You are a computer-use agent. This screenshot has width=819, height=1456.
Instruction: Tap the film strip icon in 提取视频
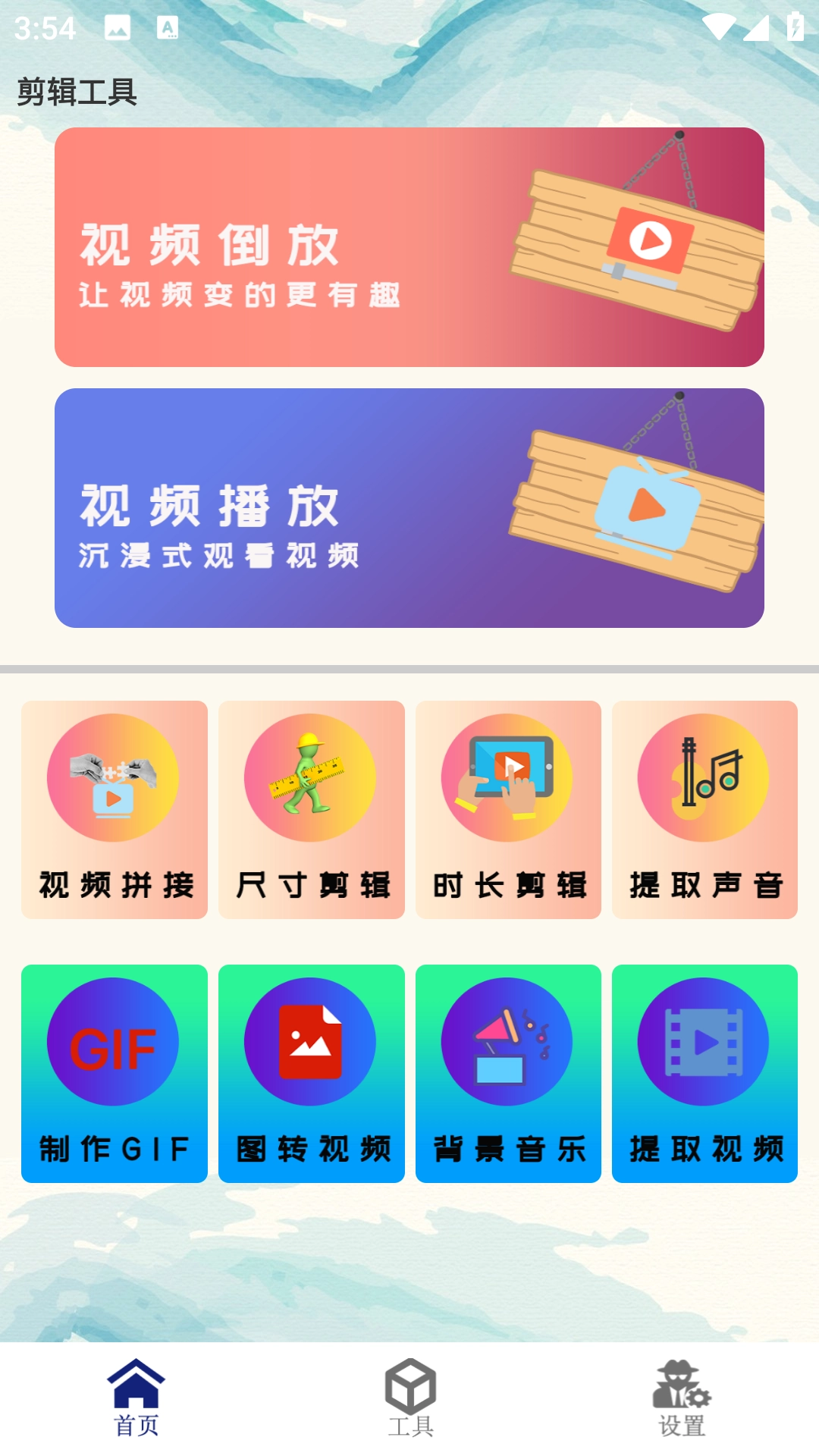pyautogui.click(x=704, y=1042)
